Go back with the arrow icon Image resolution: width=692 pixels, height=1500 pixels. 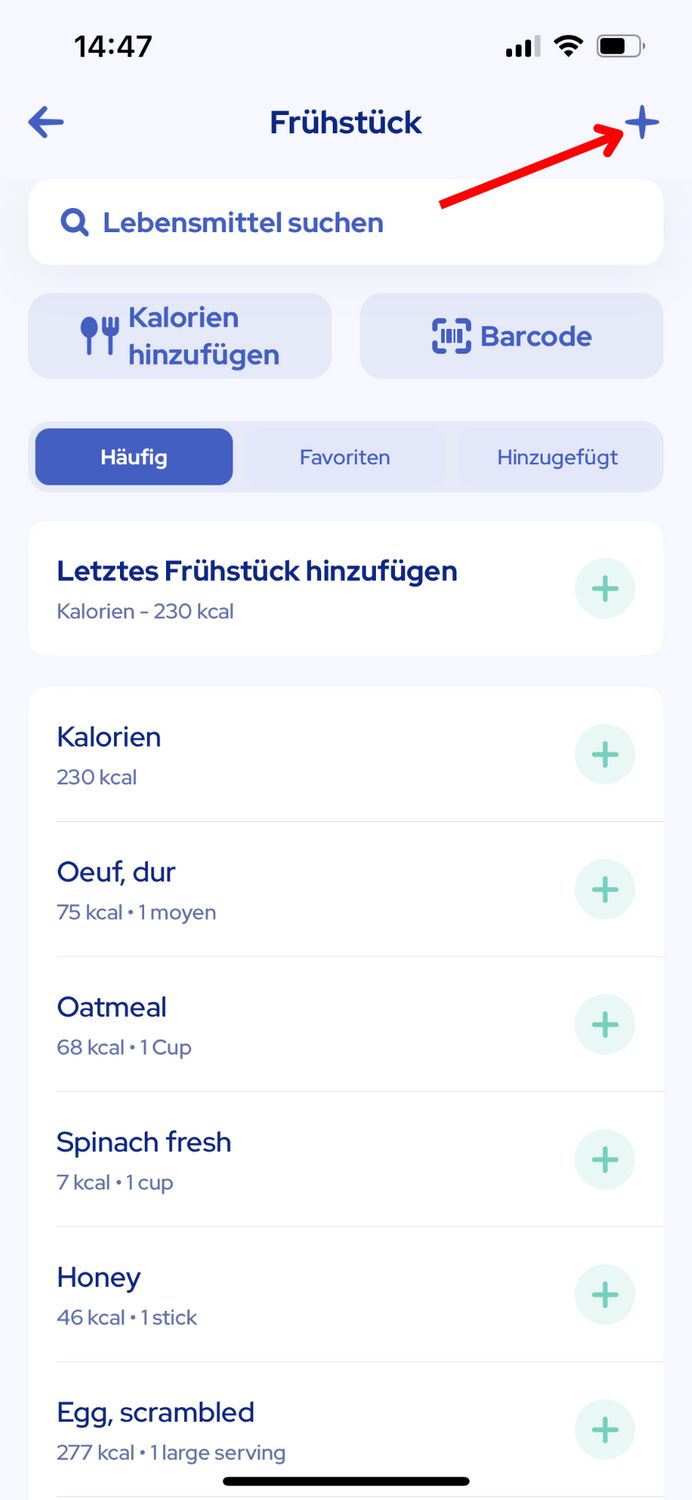point(46,123)
